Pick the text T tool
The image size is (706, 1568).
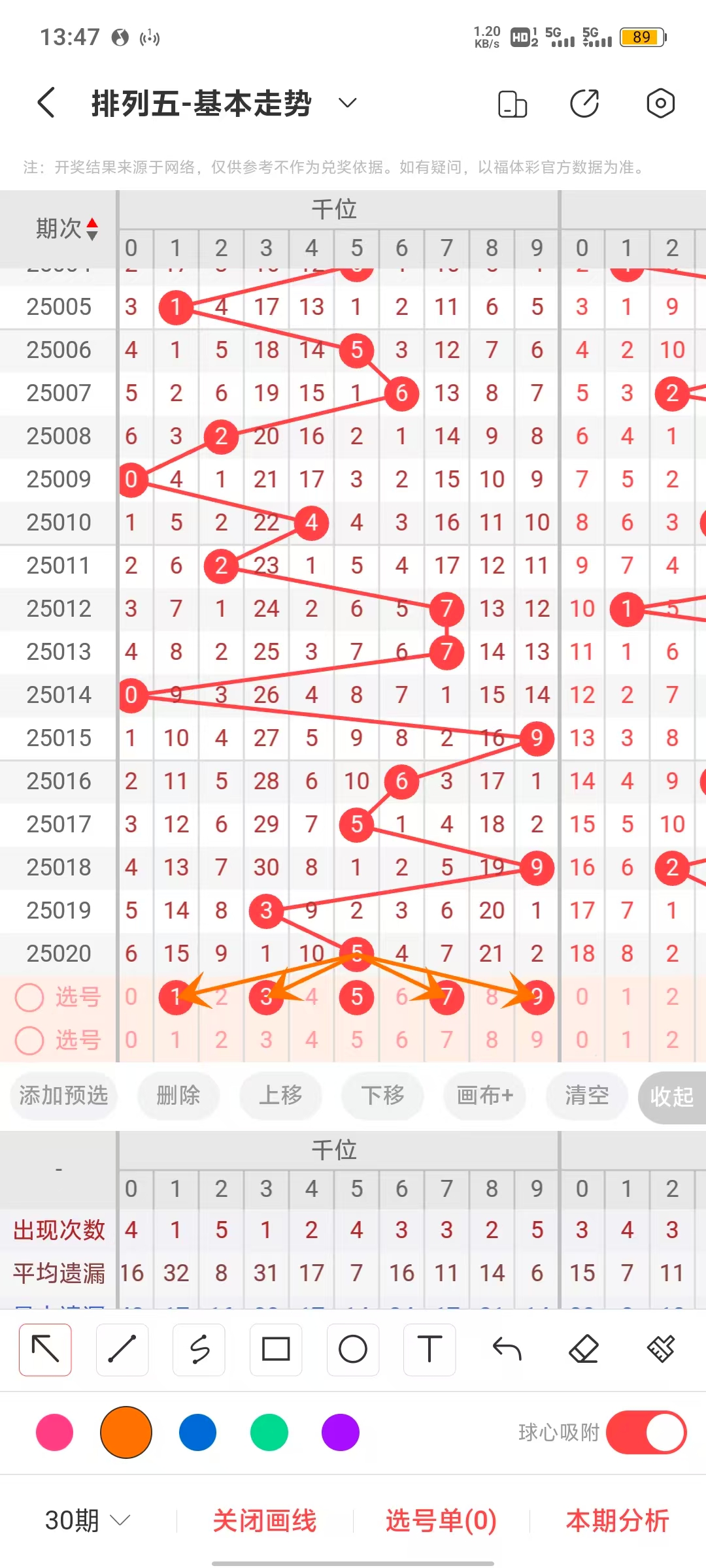point(429,1350)
